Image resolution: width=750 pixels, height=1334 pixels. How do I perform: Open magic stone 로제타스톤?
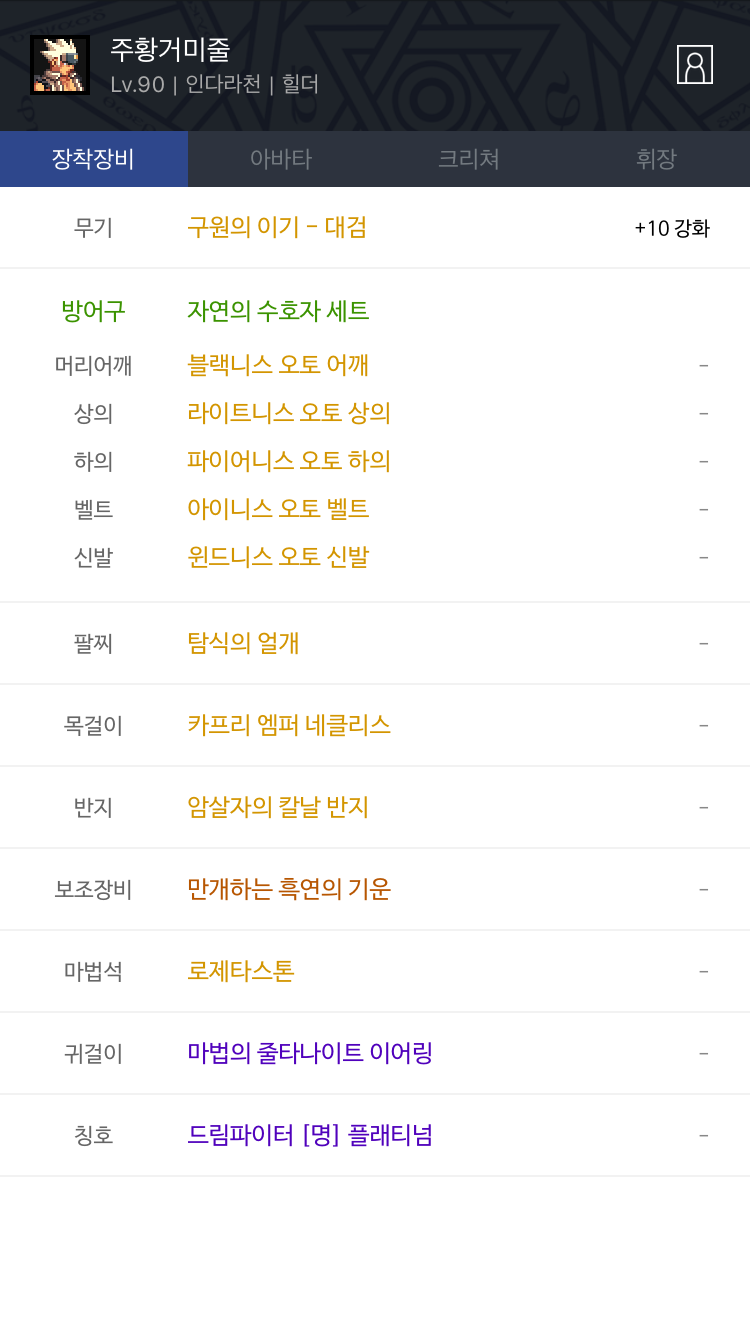(x=241, y=971)
